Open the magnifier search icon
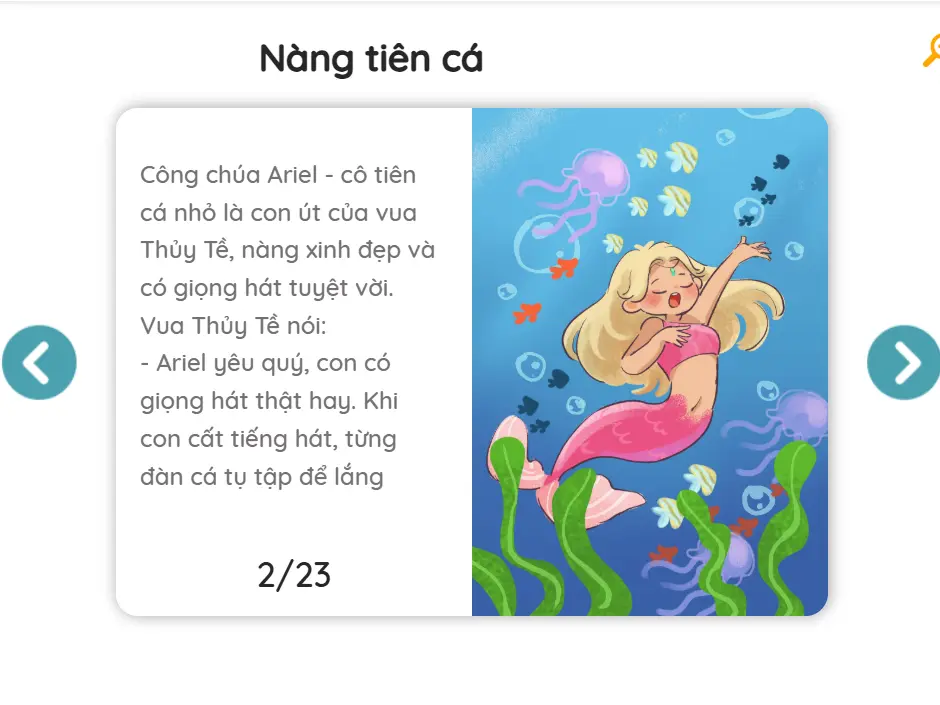940x705 pixels. click(x=931, y=50)
